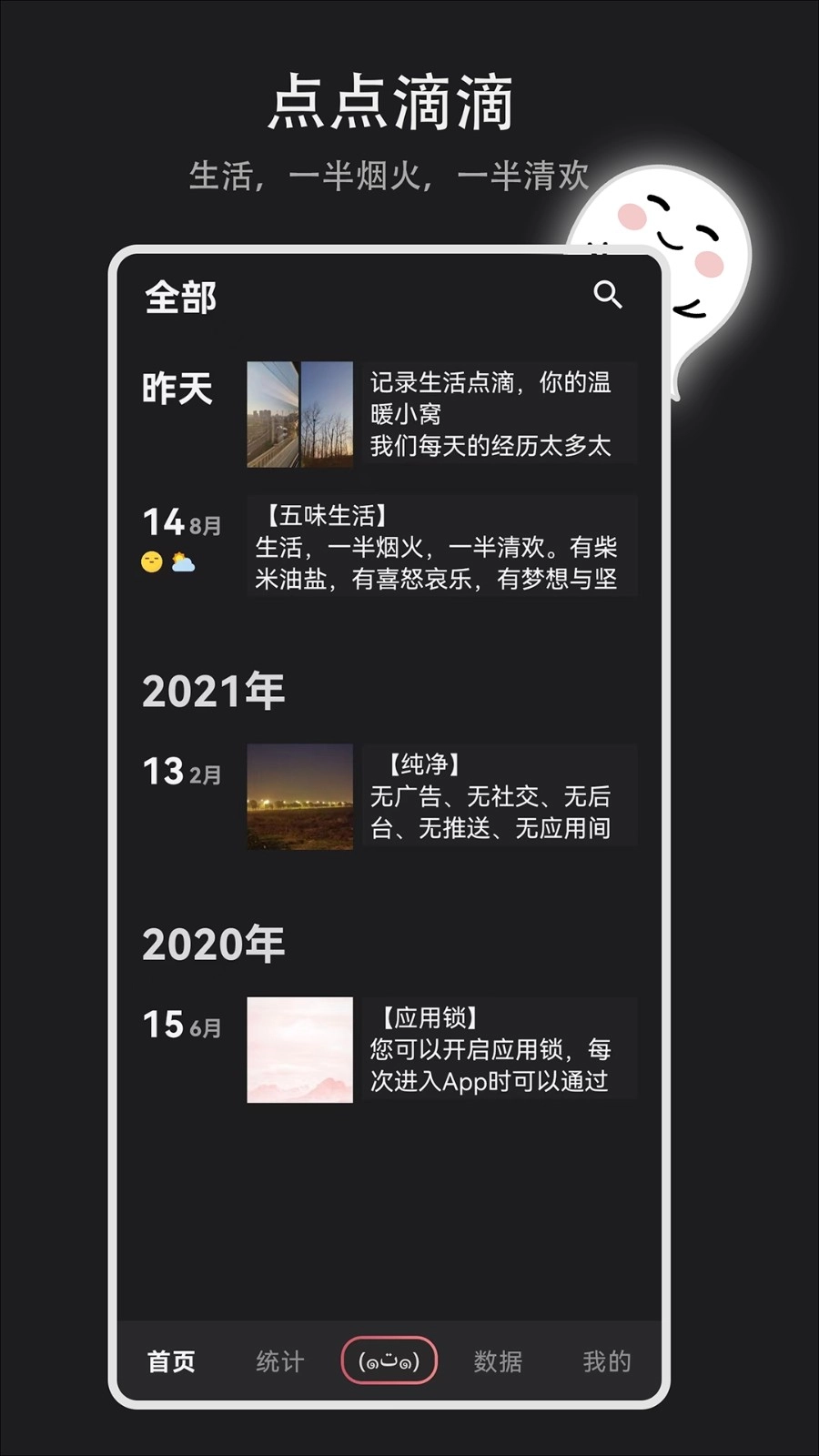
Task: Open the 我的 tab
Action: 605,1360
